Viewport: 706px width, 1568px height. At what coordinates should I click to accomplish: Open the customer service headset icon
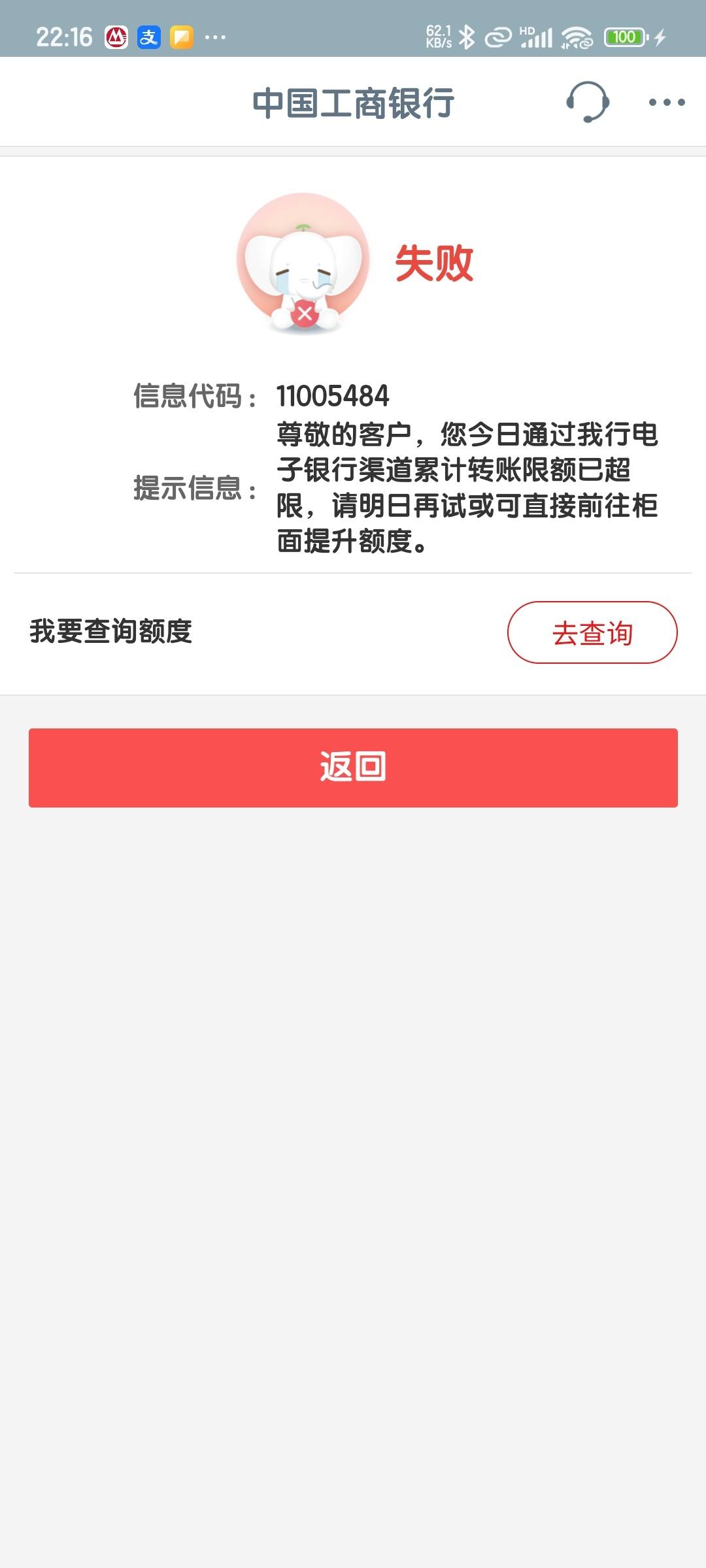587,102
